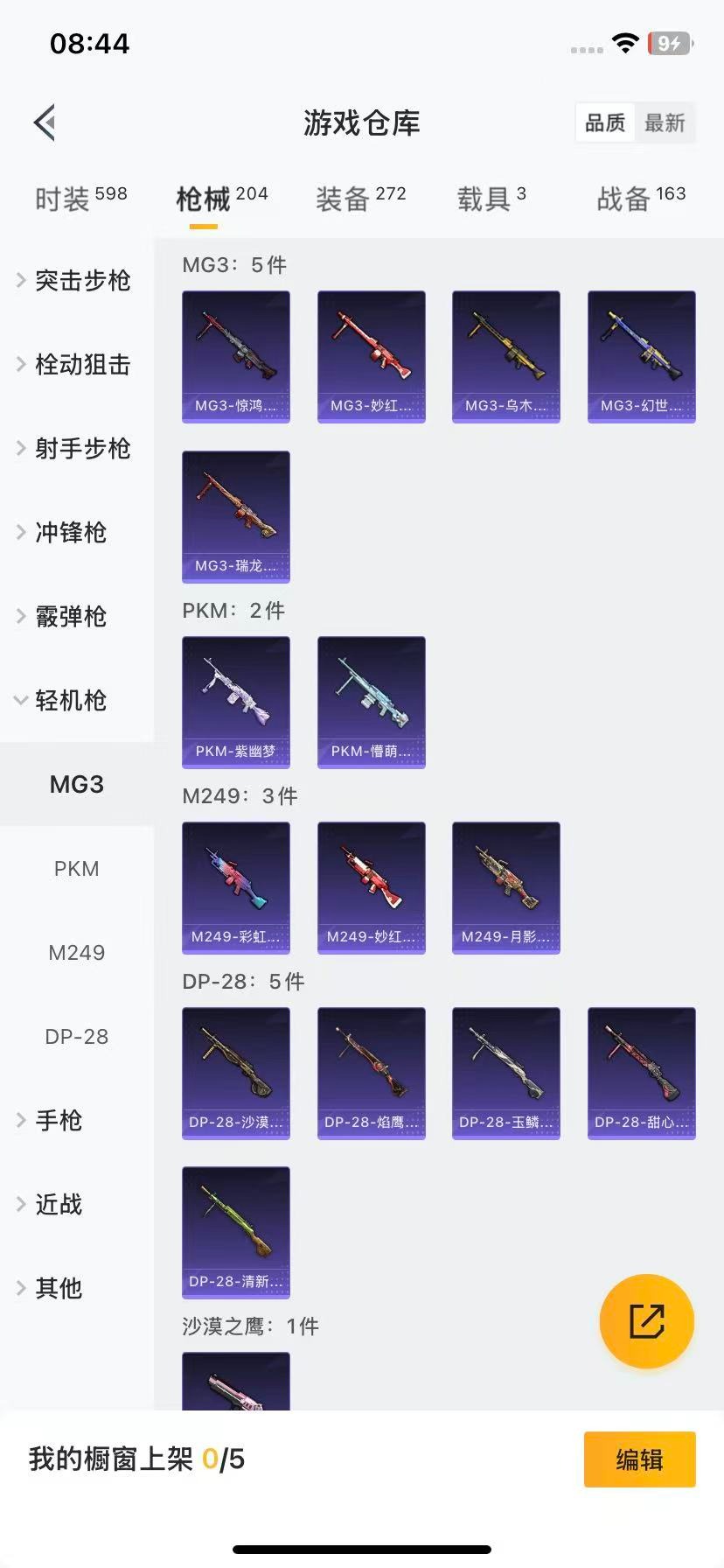This screenshot has width=724, height=1568.
Task: Jump to DP-28 in the side list
Action: (x=77, y=1036)
